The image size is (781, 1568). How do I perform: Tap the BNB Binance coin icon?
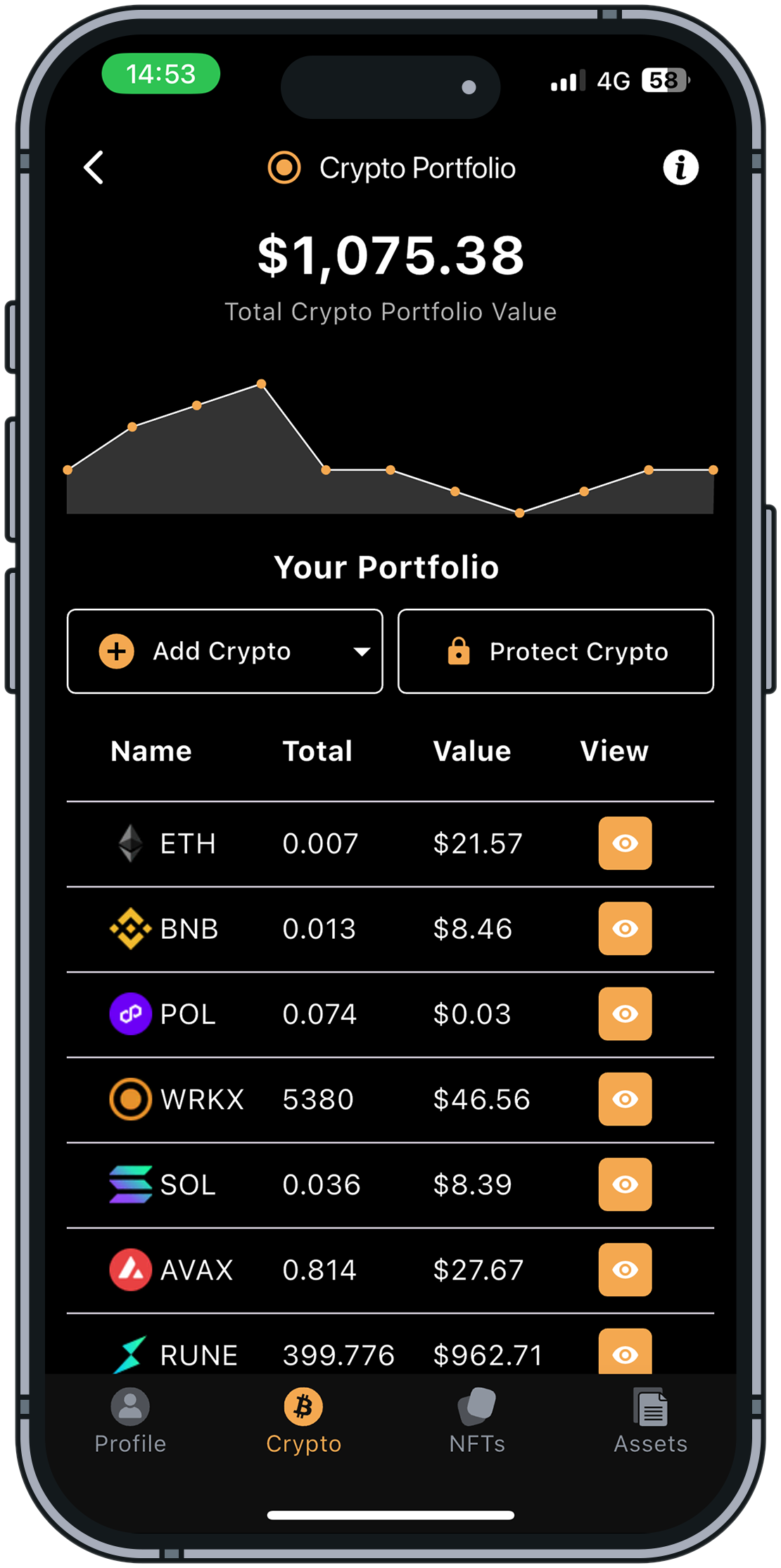coord(131,928)
